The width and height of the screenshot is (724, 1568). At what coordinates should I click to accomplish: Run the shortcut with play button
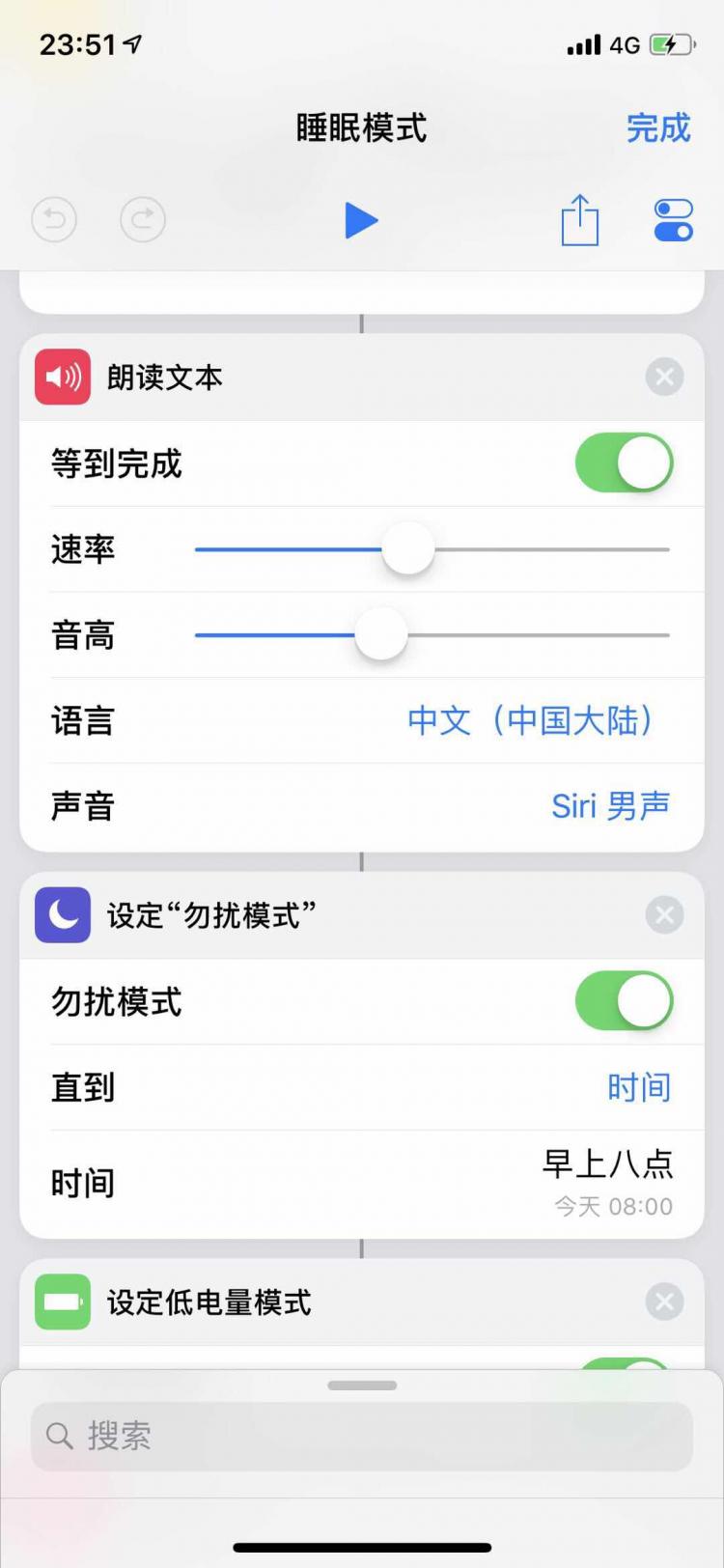click(361, 220)
